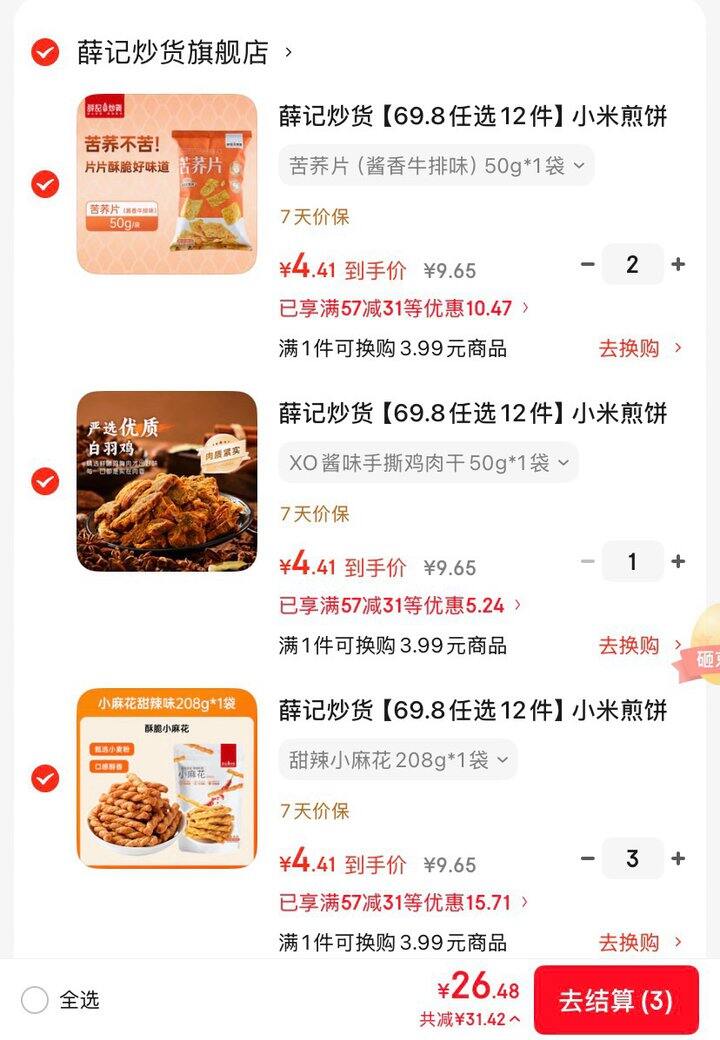The image size is (720, 1040).
Task: Decrease 甜辣小麻花 quantity with the minus icon
Action: click(x=588, y=858)
